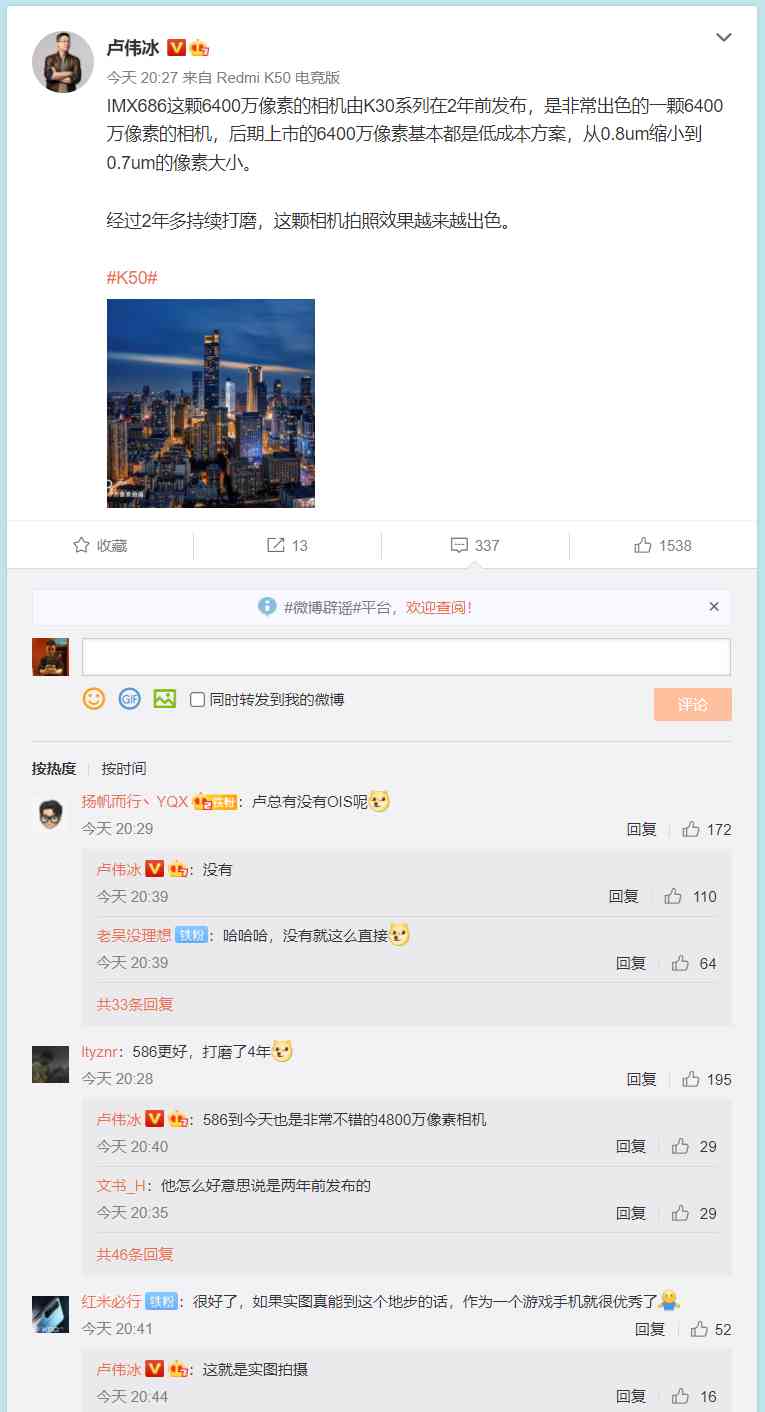This screenshot has width=765, height=1412.
Task: Open 卢伟冰's profile avatar
Action: 63,62
